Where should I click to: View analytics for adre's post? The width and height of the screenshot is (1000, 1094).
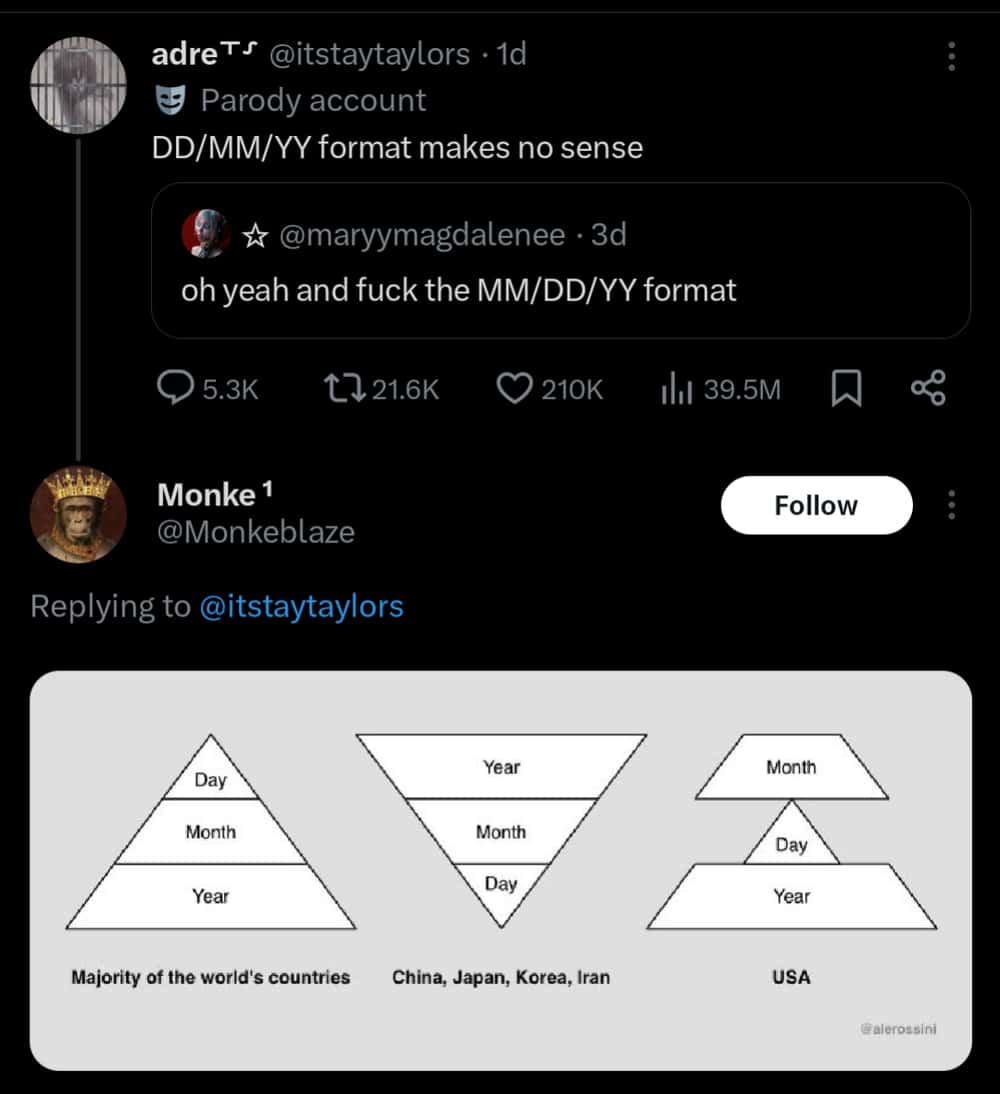[677, 389]
